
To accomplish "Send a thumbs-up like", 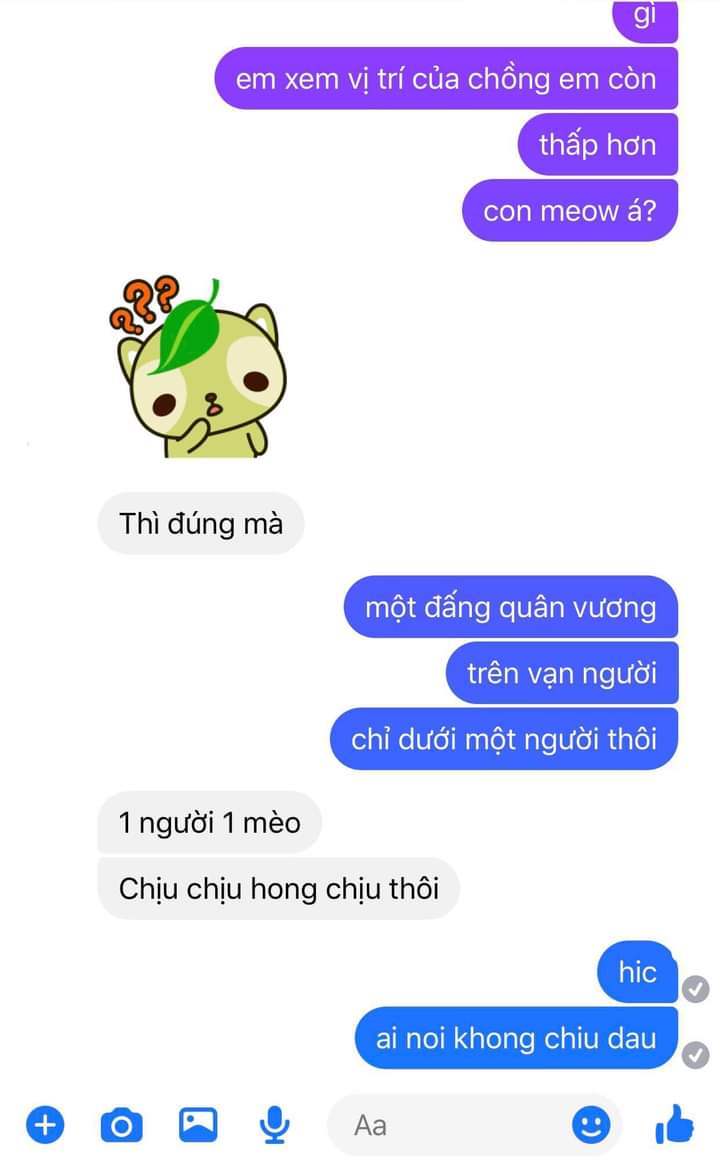I will (674, 1124).
